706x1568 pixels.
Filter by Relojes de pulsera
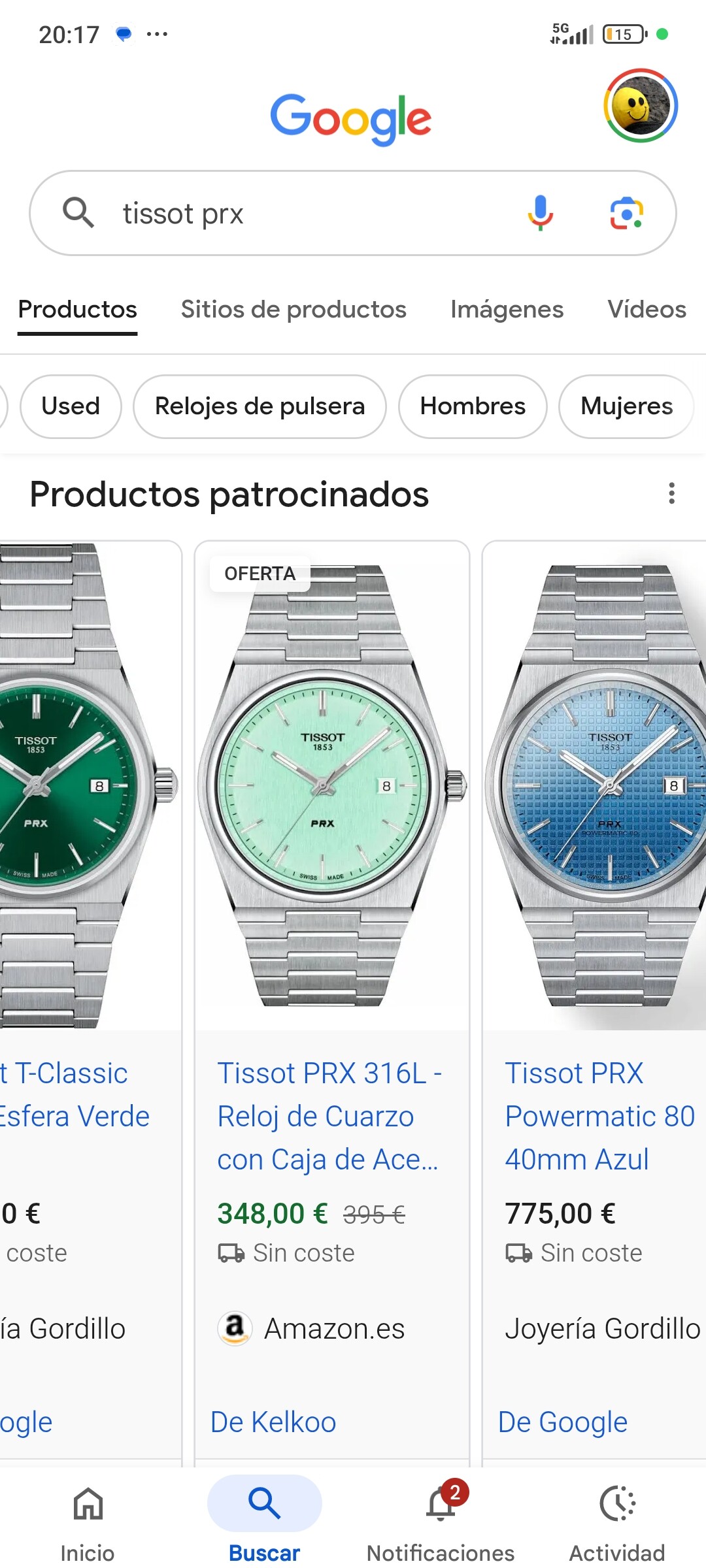coord(260,406)
